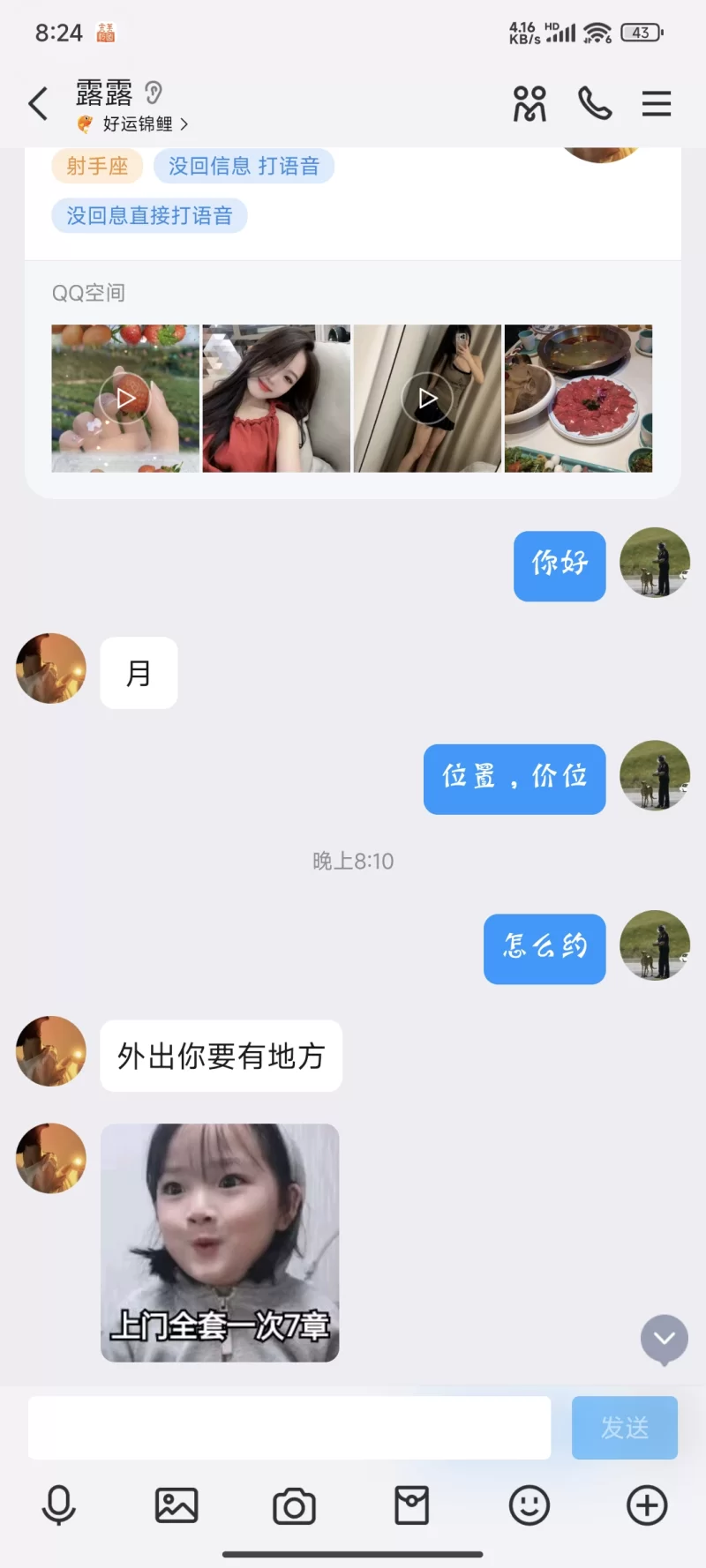This screenshot has height=1568, width=706.
Task: Open the group activity icon in header
Action: [529, 104]
